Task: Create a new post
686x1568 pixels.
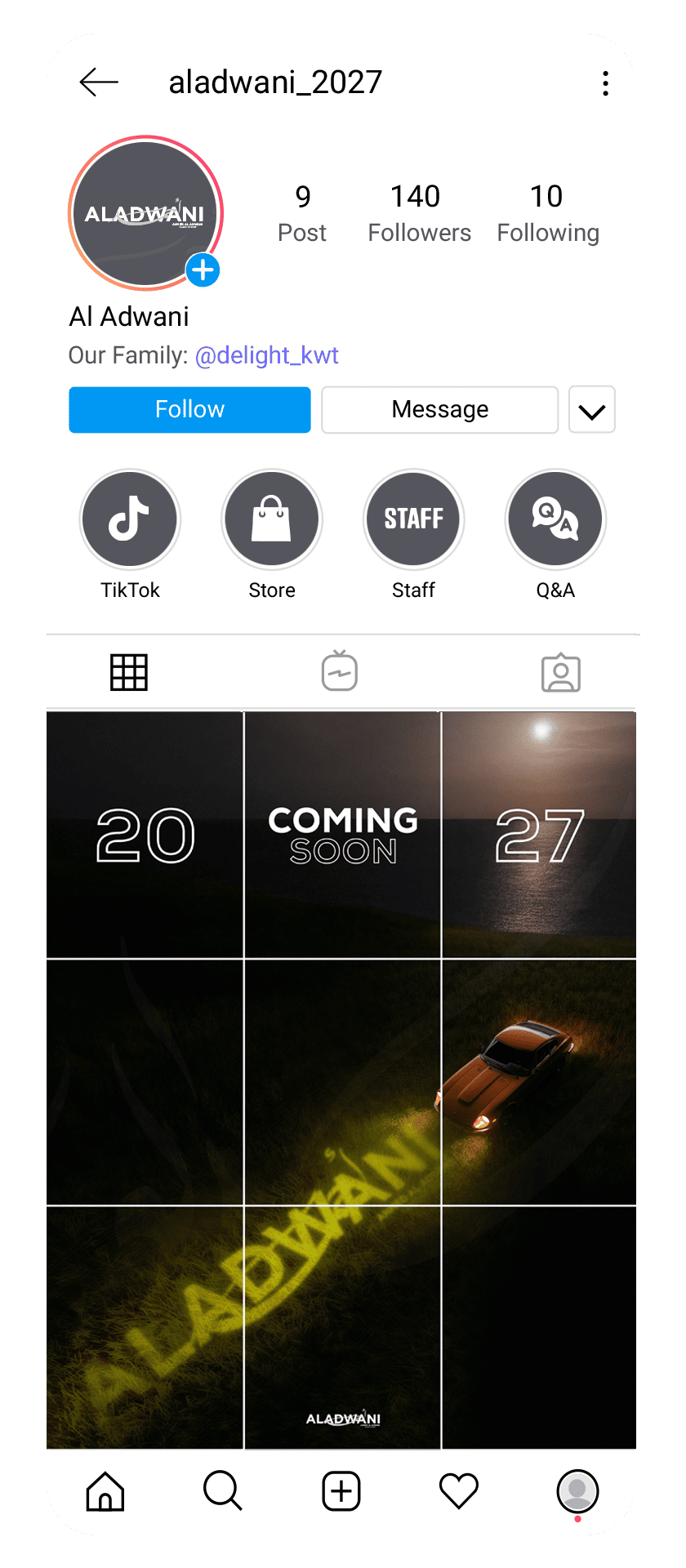Action: [x=341, y=1491]
